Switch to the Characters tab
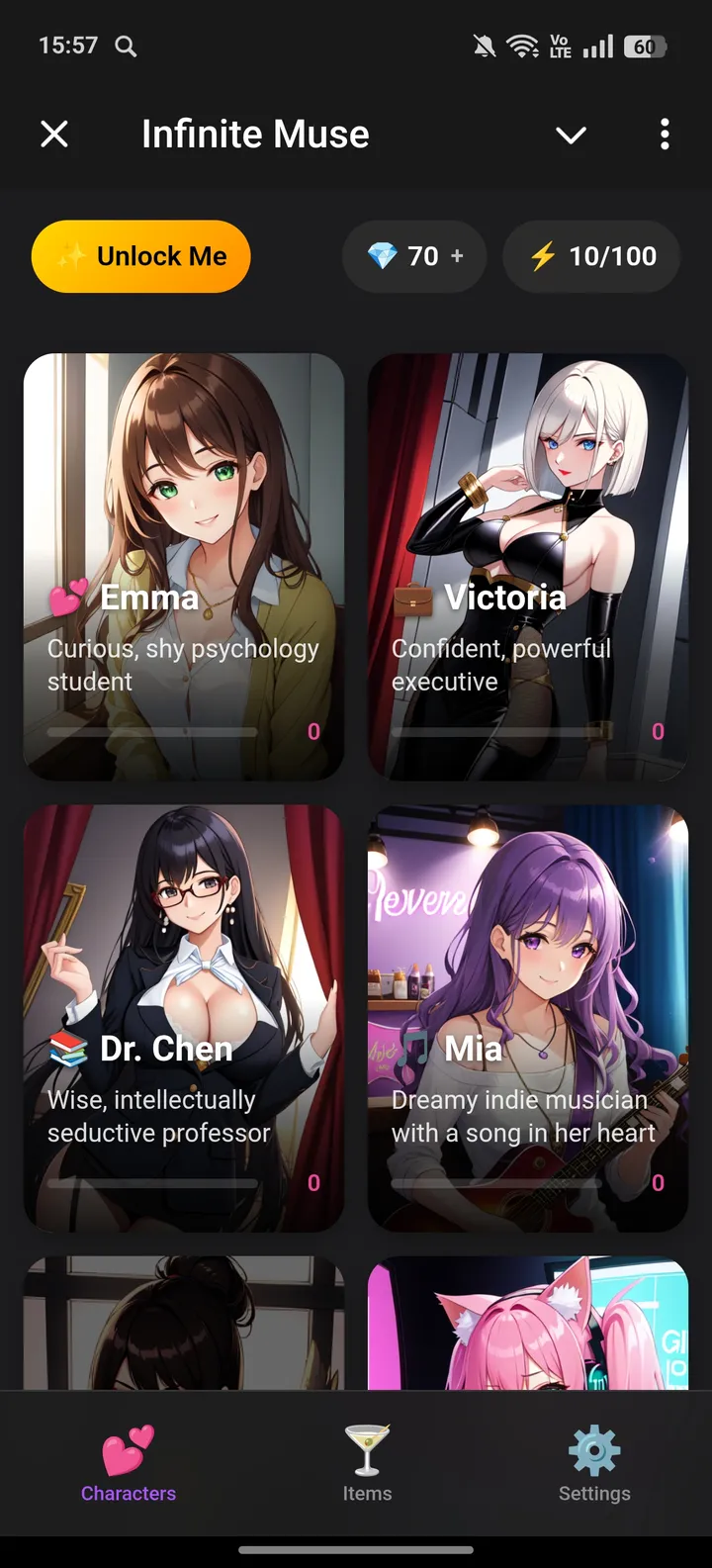 129,1464
